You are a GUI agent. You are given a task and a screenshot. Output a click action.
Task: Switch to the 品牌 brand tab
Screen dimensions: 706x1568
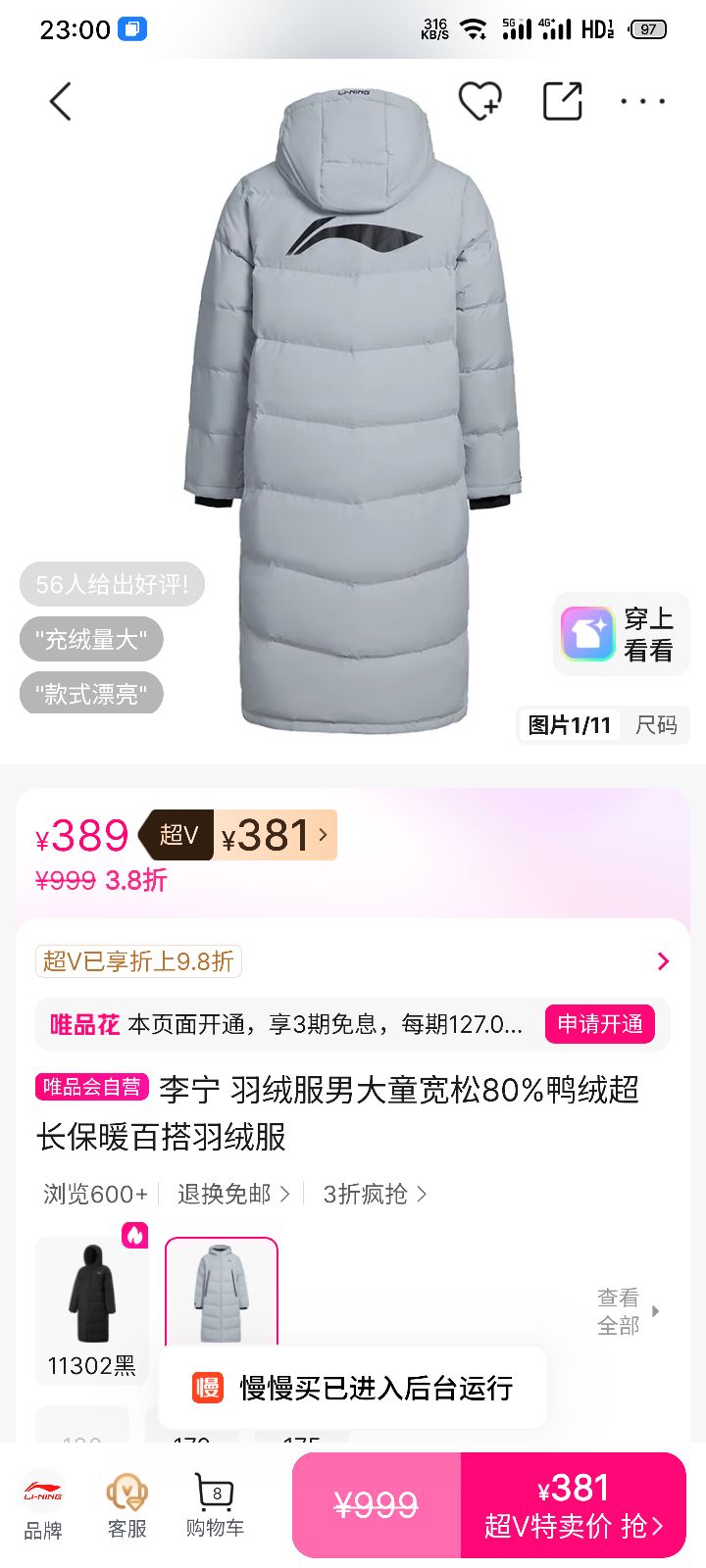coord(41,1502)
